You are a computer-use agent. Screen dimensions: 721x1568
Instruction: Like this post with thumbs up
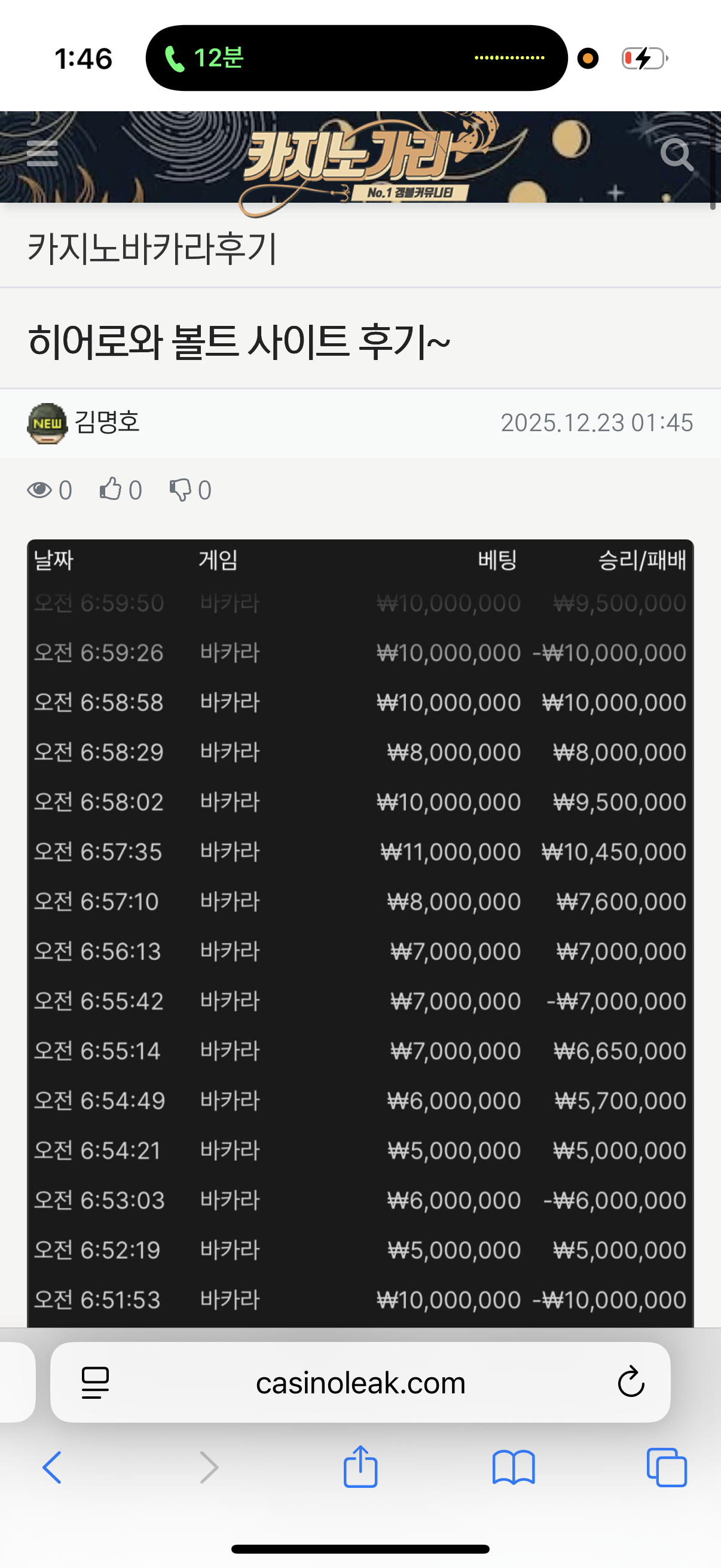pyautogui.click(x=111, y=489)
